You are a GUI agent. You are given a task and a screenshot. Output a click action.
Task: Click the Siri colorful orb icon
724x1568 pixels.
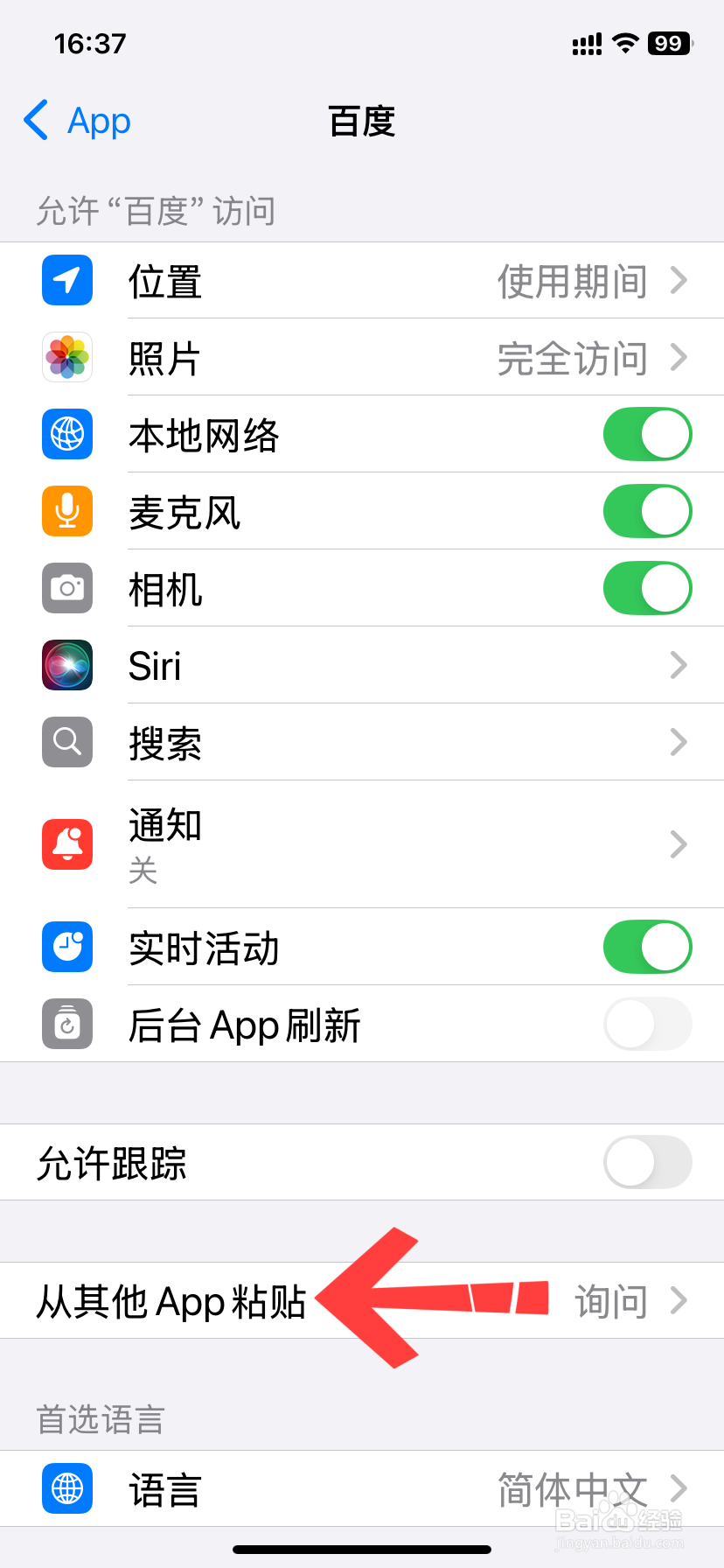(x=67, y=666)
